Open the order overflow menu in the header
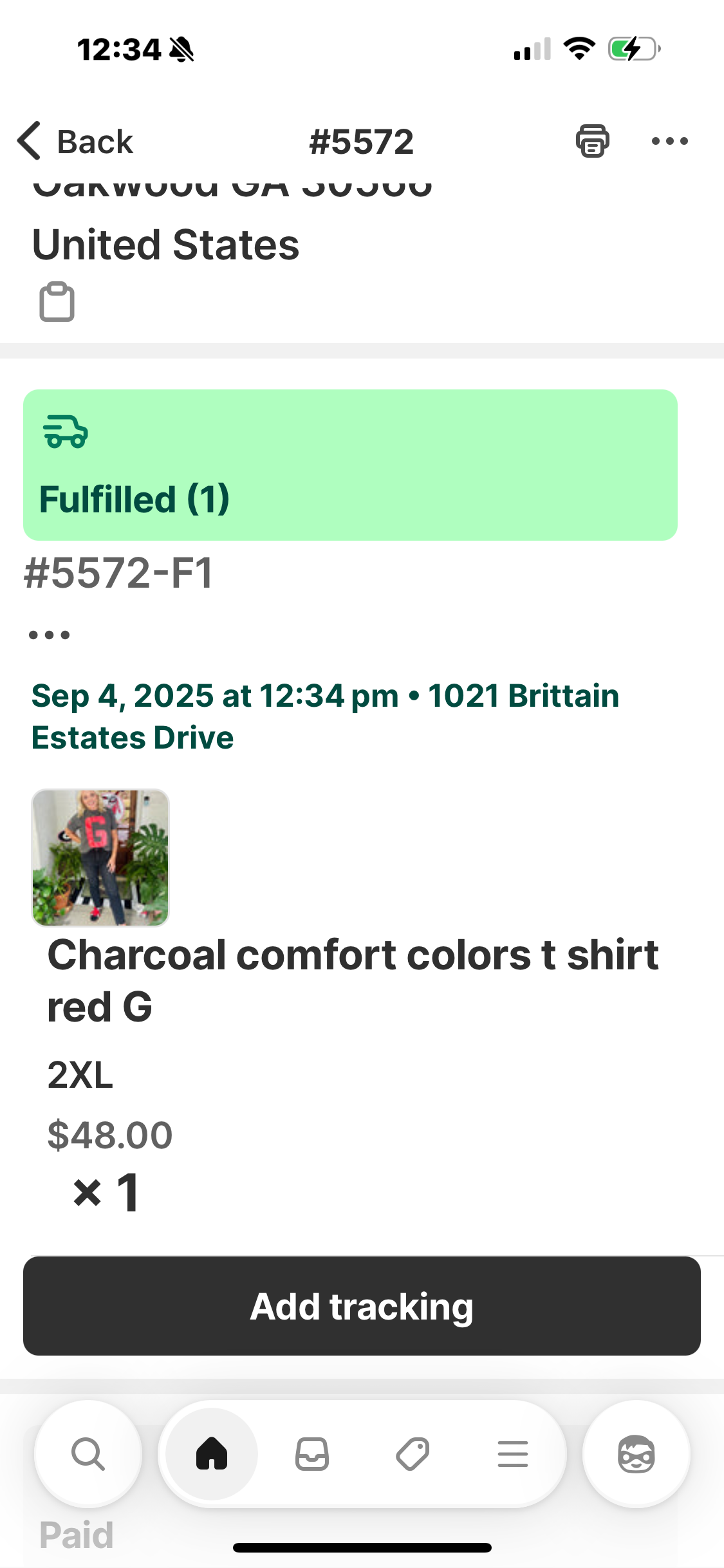Viewport: 724px width, 1568px height. [x=669, y=141]
